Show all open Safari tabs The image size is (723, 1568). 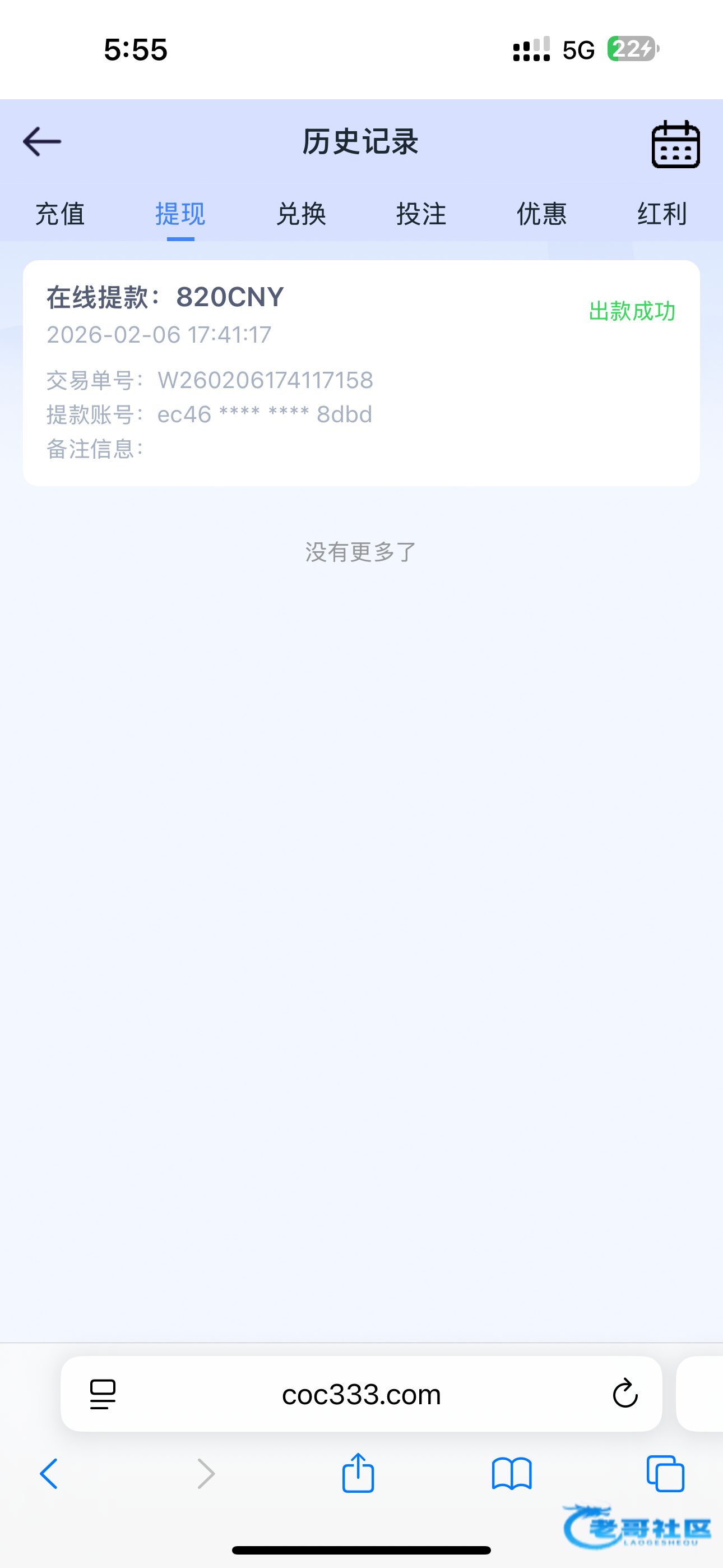point(665,1474)
